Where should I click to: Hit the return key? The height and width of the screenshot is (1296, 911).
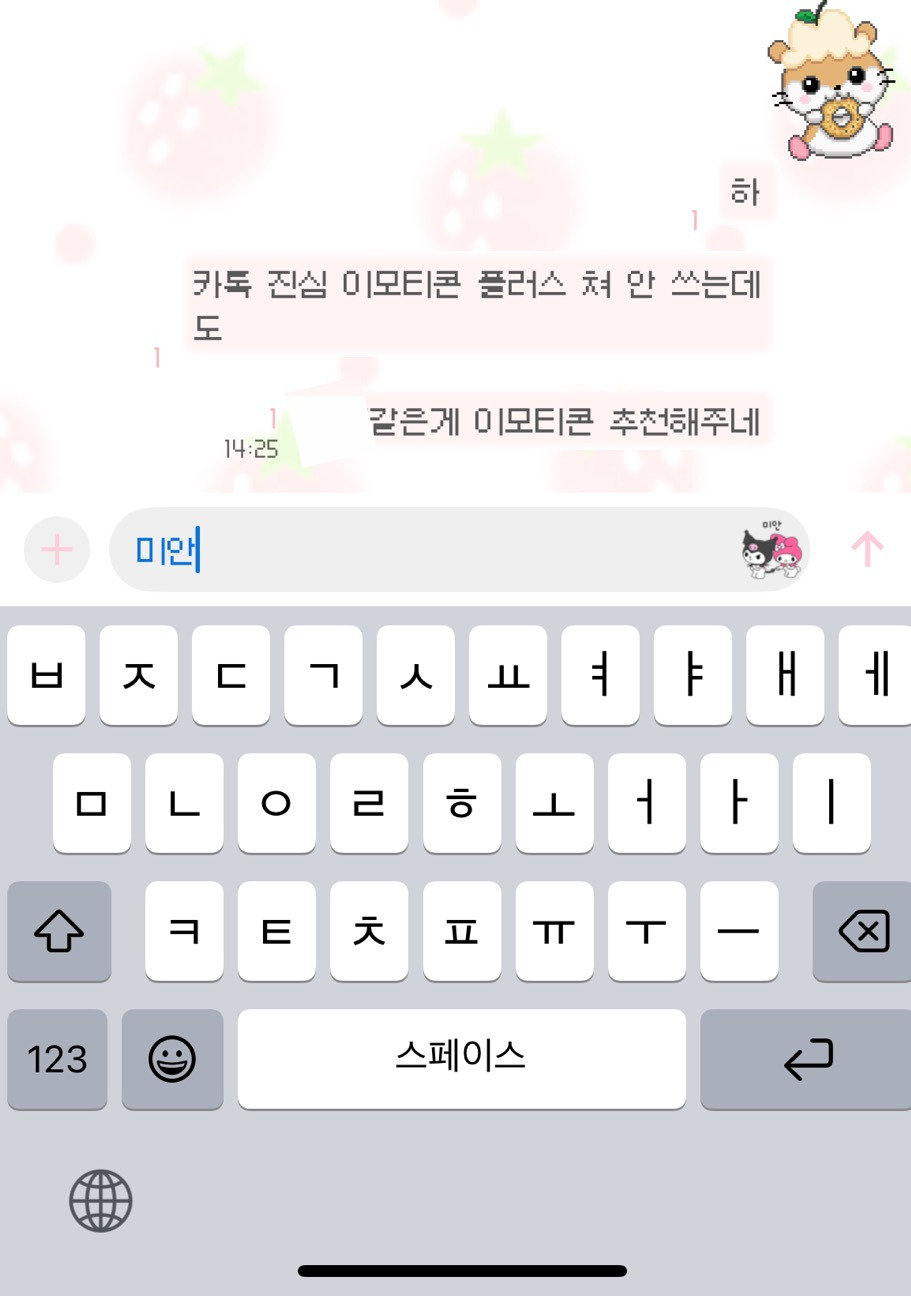pos(807,1059)
